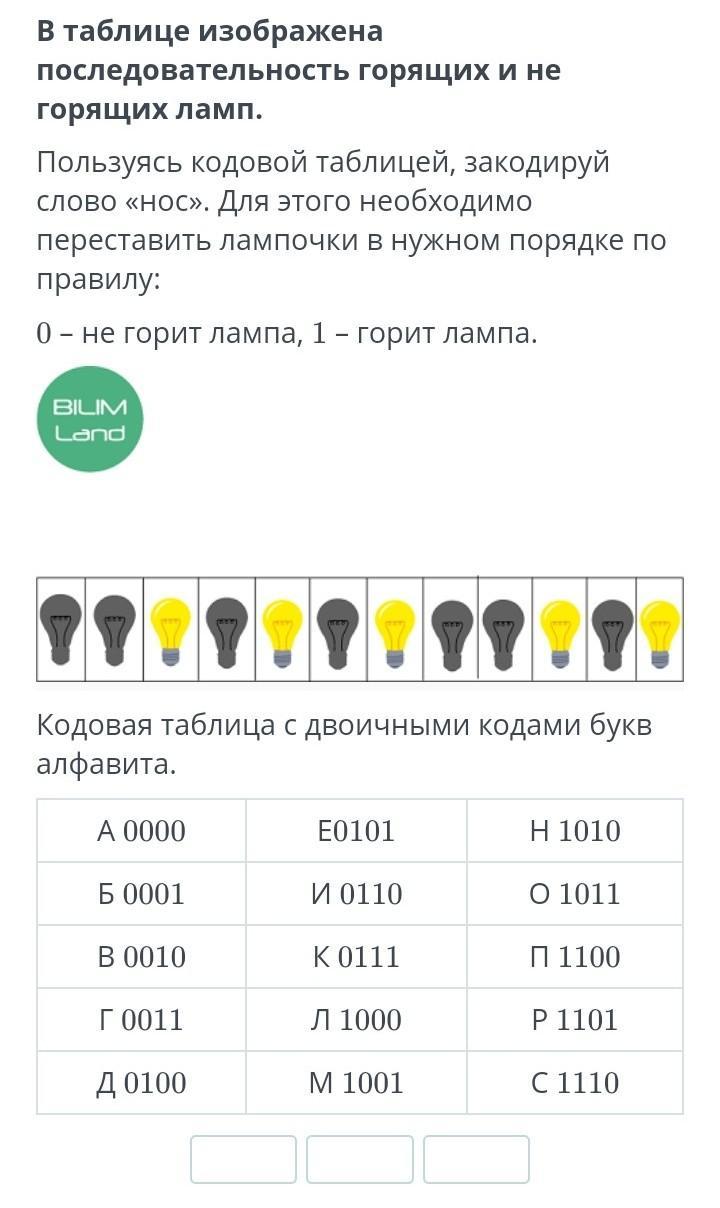The image size is (720, 1208).
Task: Select the last empty answer box
Action: pyautogui.click(x=476, y=1159)
